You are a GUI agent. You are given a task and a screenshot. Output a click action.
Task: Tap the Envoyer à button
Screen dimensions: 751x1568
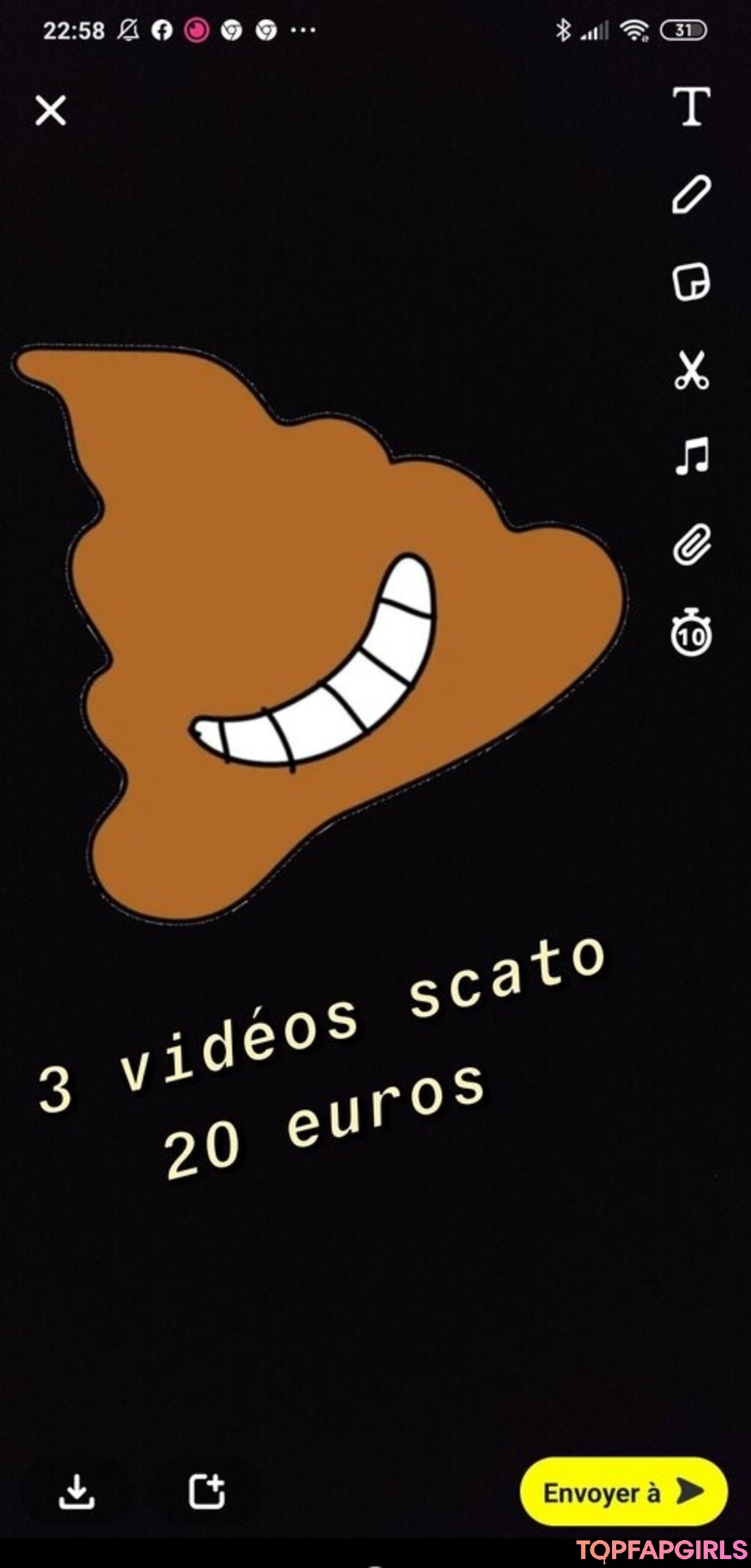pos(623,1492)
